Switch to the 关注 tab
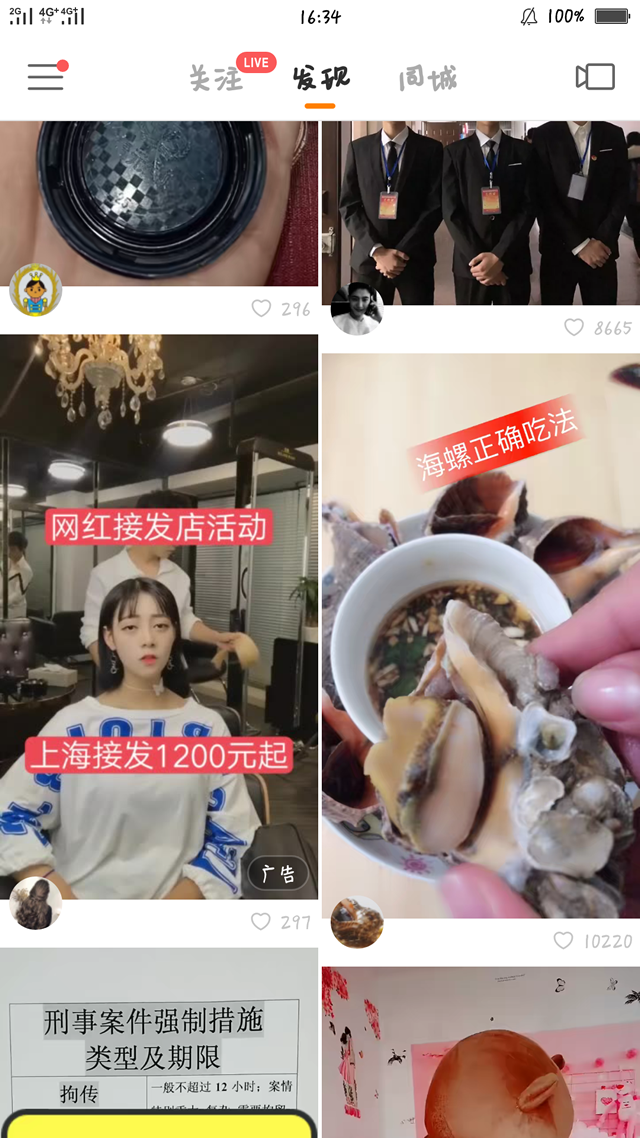The height and width of the screenshot is (1138, 640). pos(217,78)
